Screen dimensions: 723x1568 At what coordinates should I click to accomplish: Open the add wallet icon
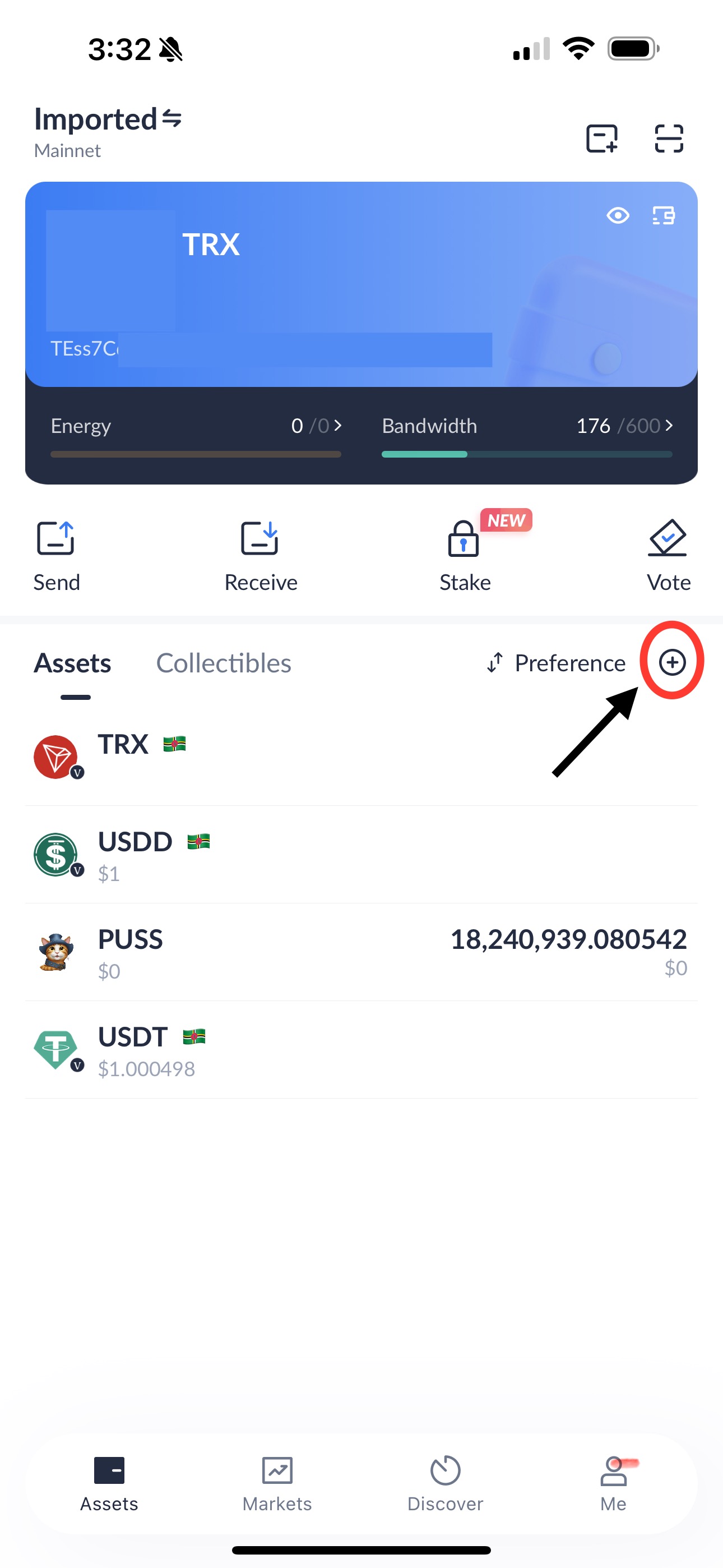(x=601, y=139)
